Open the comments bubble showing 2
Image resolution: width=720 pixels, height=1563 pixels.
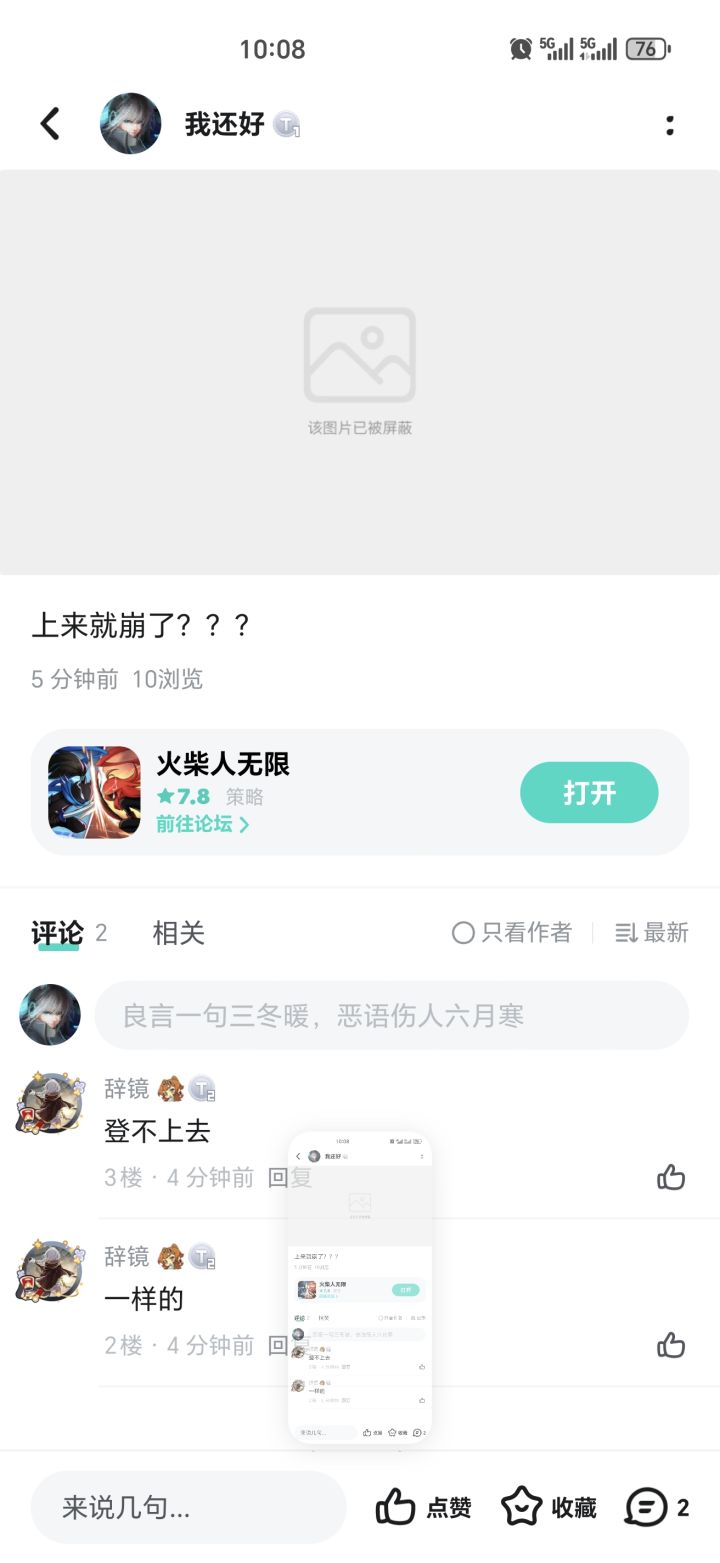click(x=656, y=1507)
